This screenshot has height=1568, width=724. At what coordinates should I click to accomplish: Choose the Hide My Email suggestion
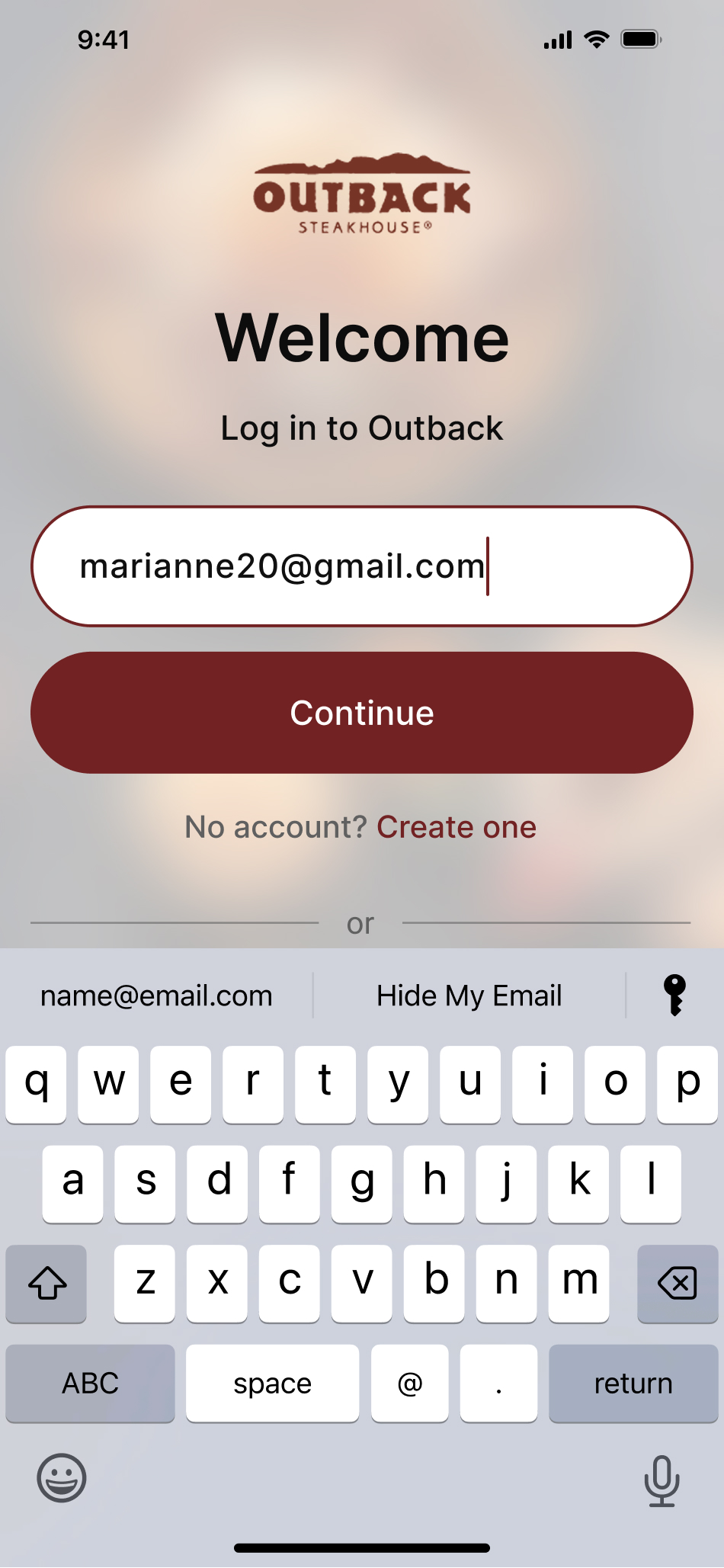(469, 996)
